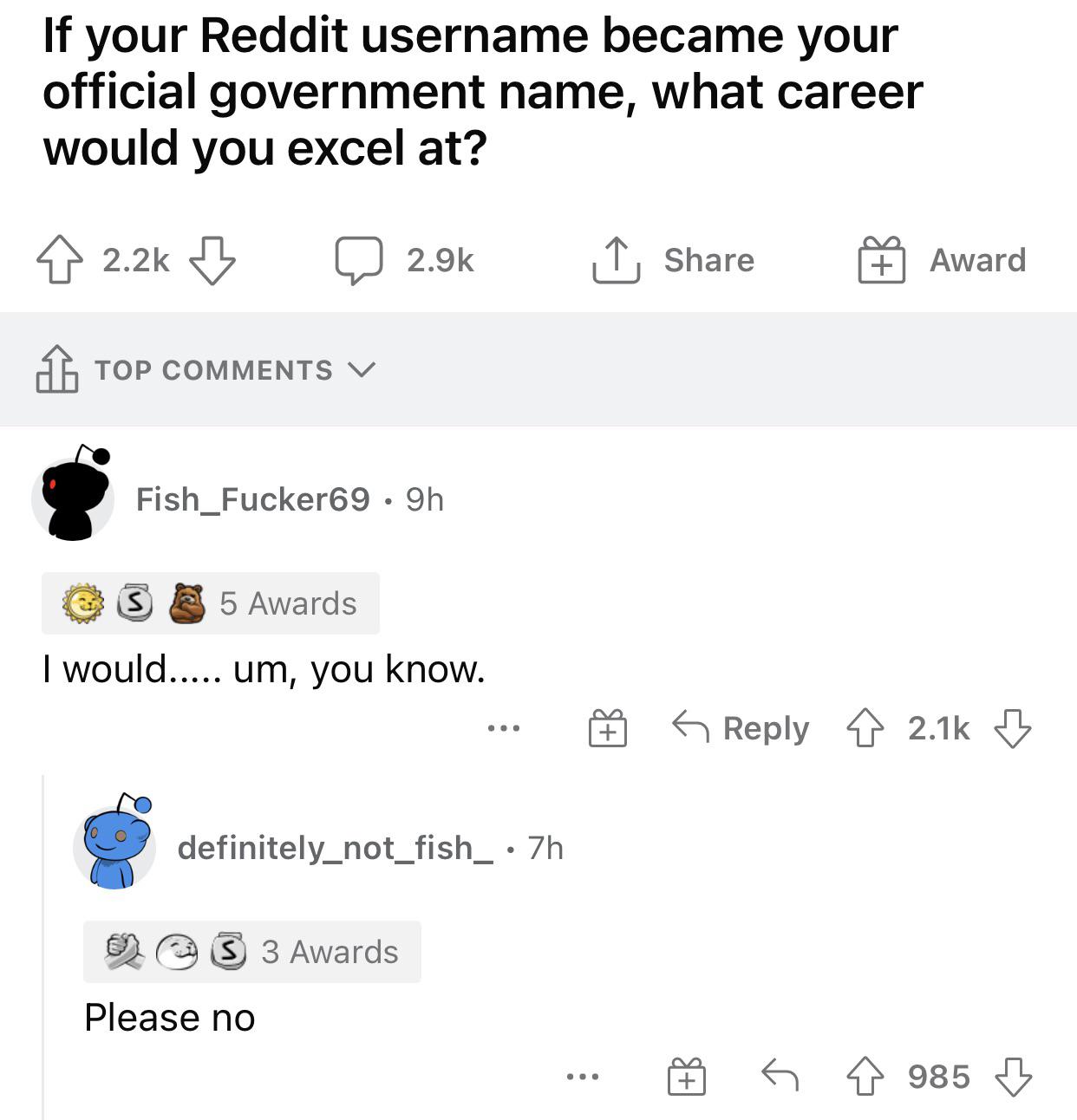The width and height of the screenshot is (1077, 1120).
Task: Downvote the 'Please no' comment
Action: pyautogui.click(x=1012, y=1078)
